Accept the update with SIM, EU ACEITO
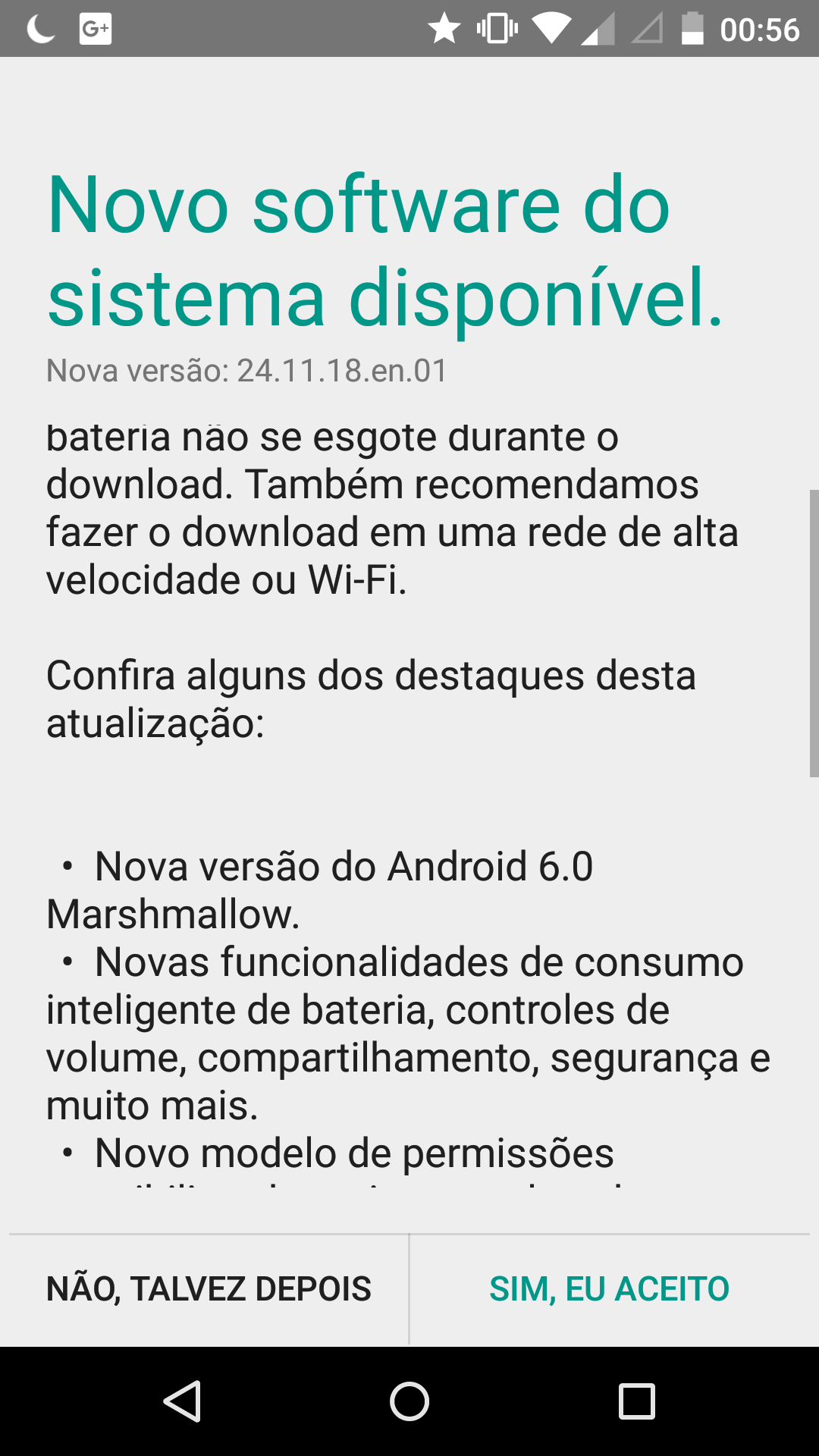Viewport: 819px width, 1456px height. [x=609, y=1289]
